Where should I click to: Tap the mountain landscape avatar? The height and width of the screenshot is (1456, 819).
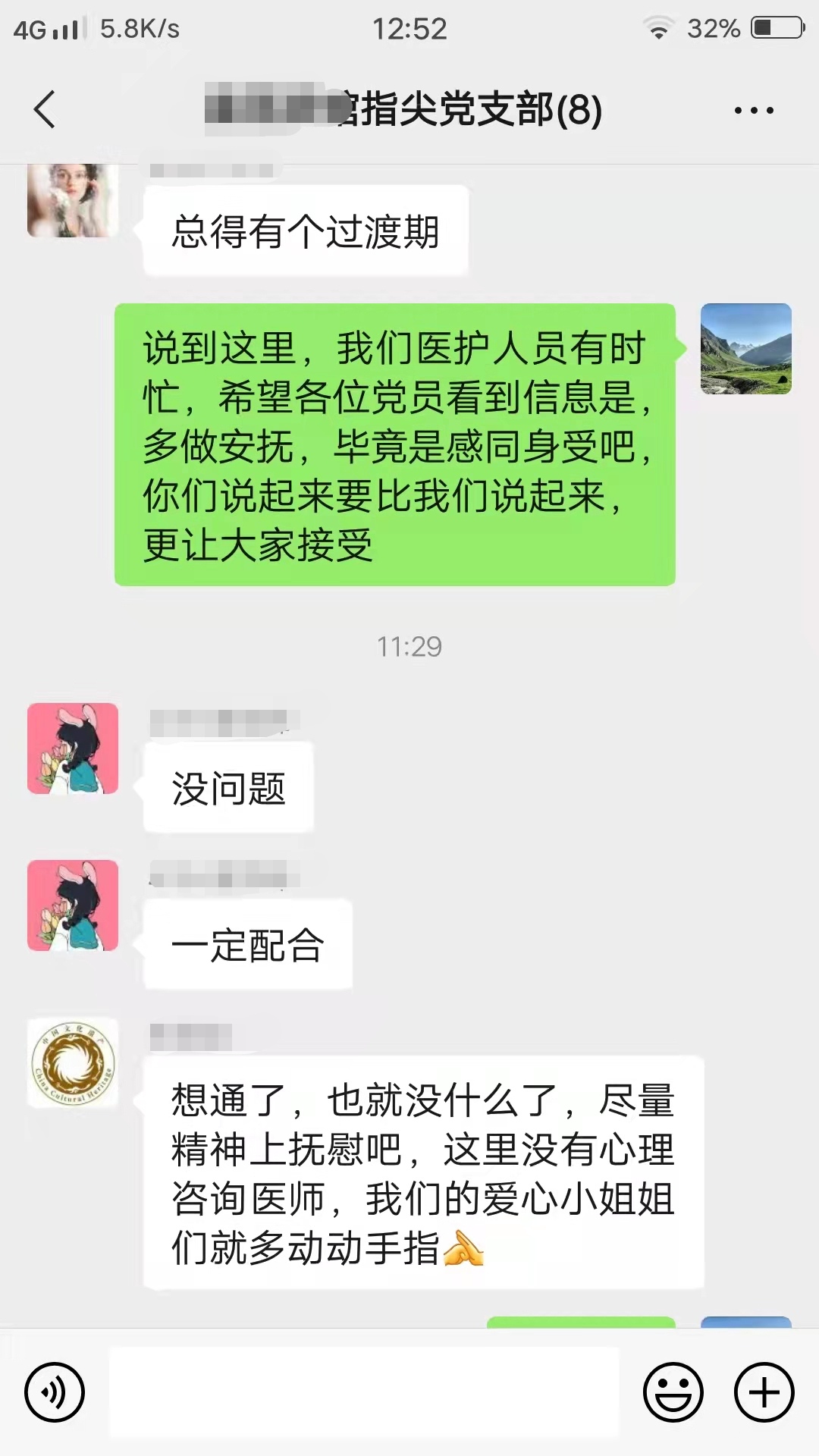click(745, 349)
